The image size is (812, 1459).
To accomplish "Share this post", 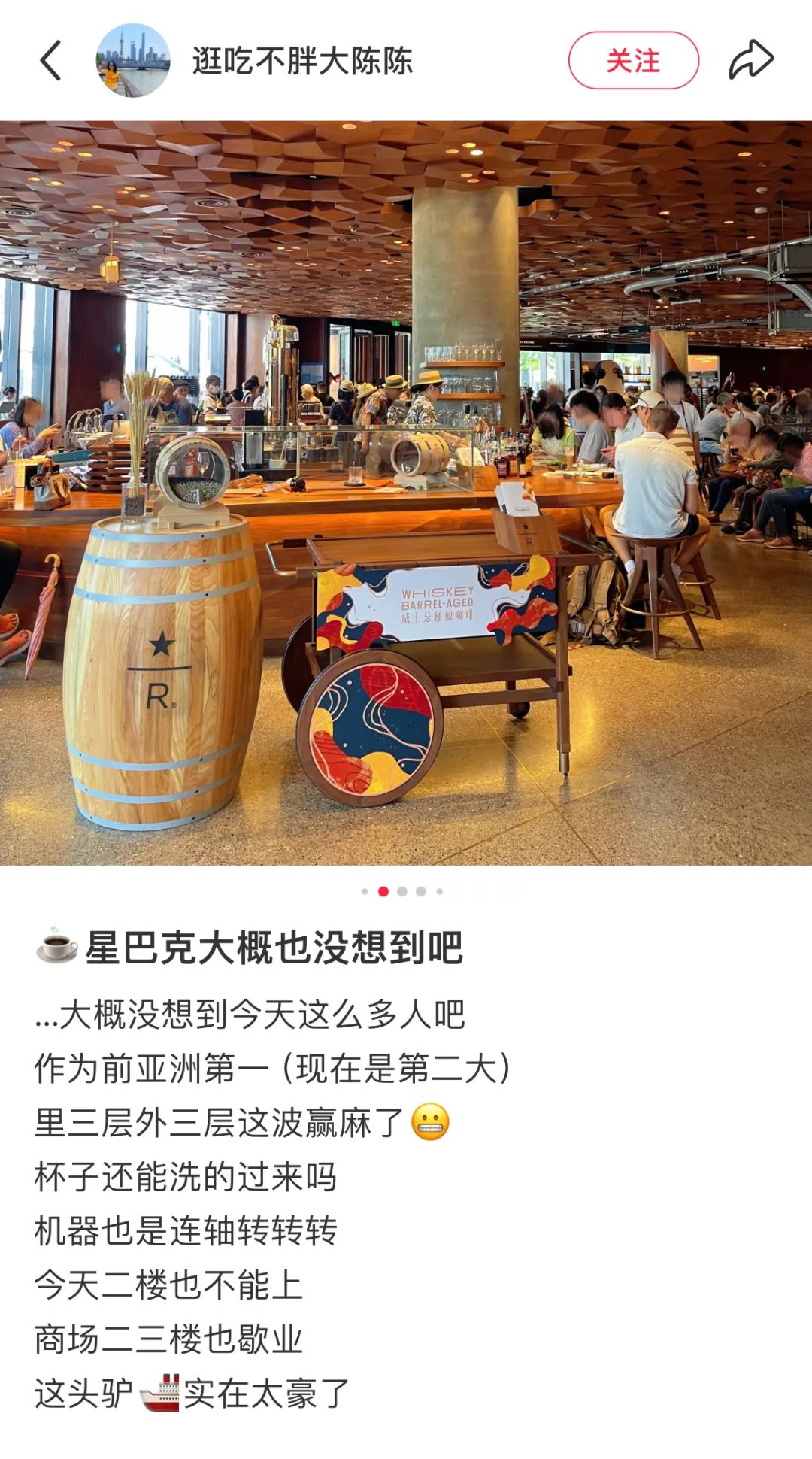I will click(751, 60).
